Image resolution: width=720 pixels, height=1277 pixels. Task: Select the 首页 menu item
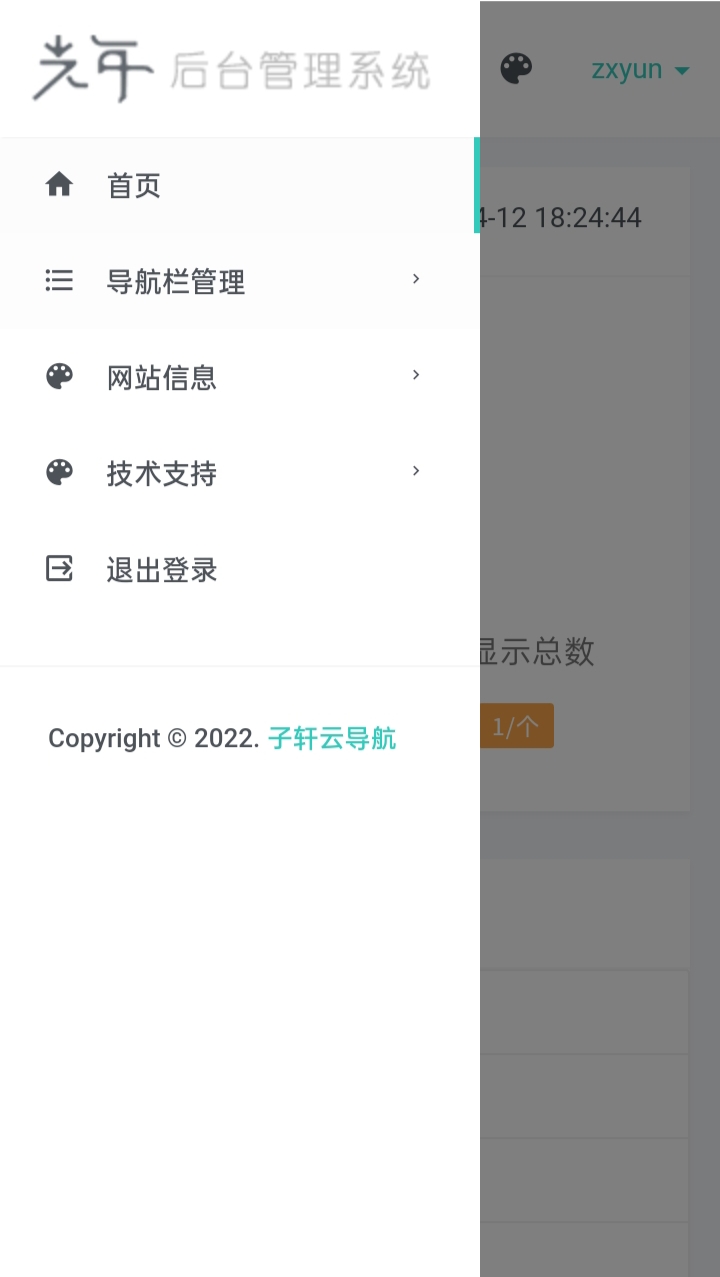pos(133,185)
